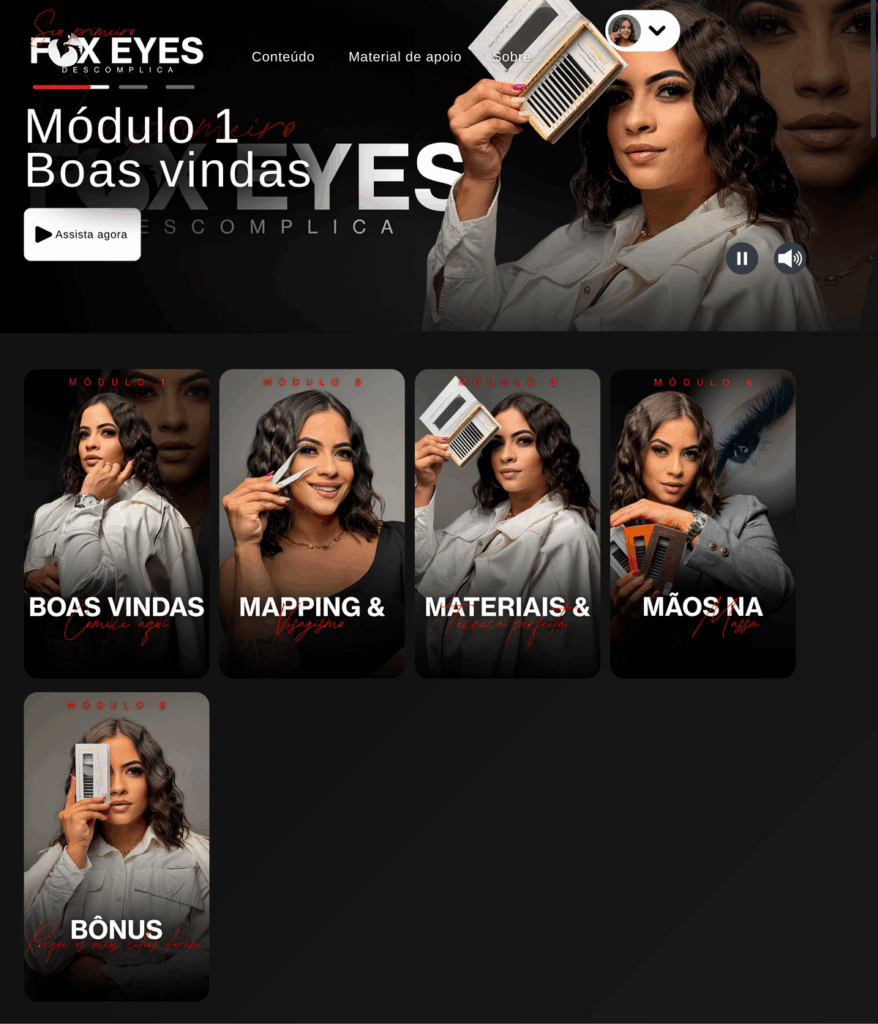The width and height of the screenshot is (878, 1024).
Task: Expand the profile avatar dropdown
Action: point(643,31)
